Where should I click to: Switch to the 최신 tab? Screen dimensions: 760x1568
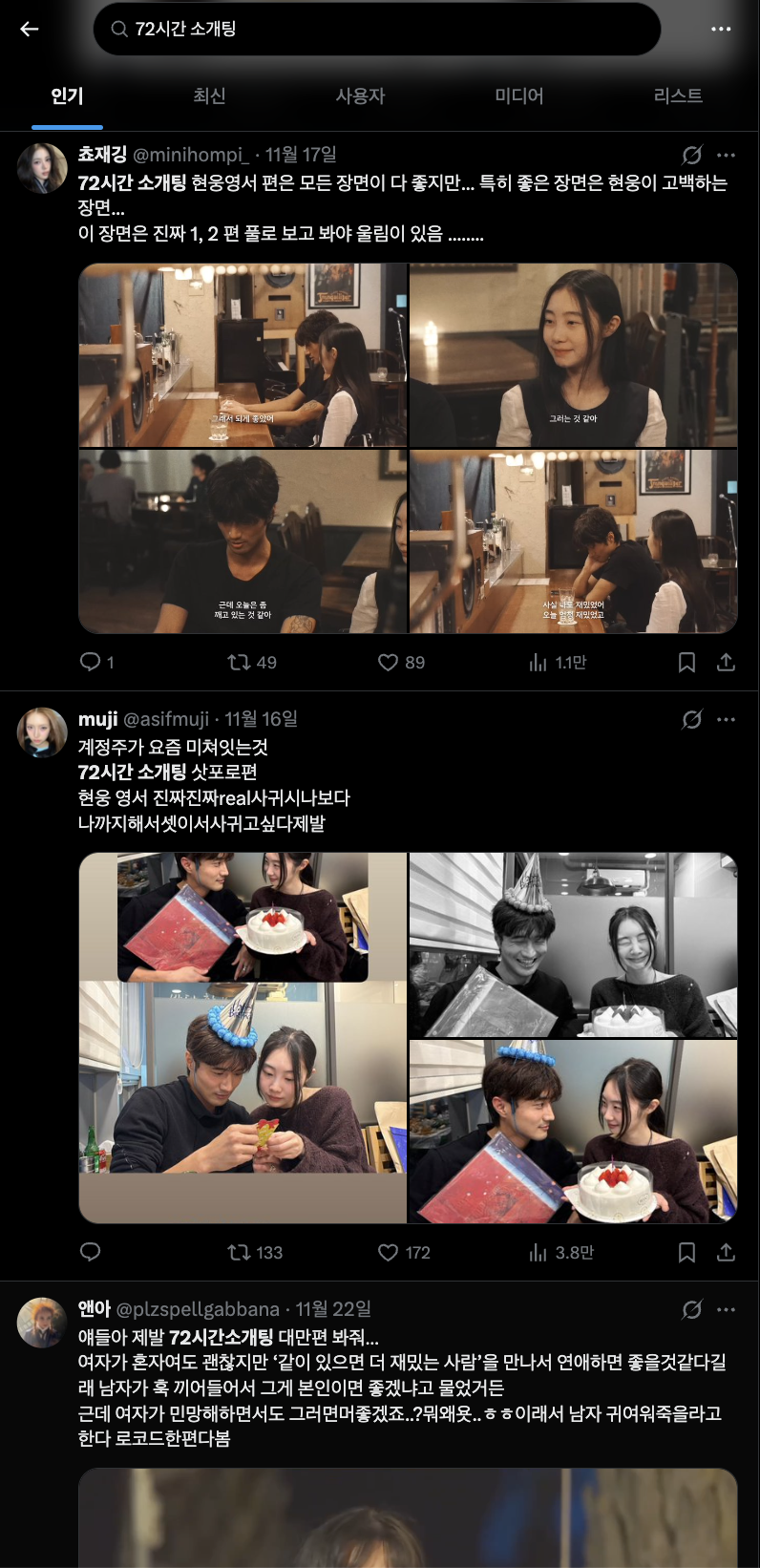click(209, 95)
